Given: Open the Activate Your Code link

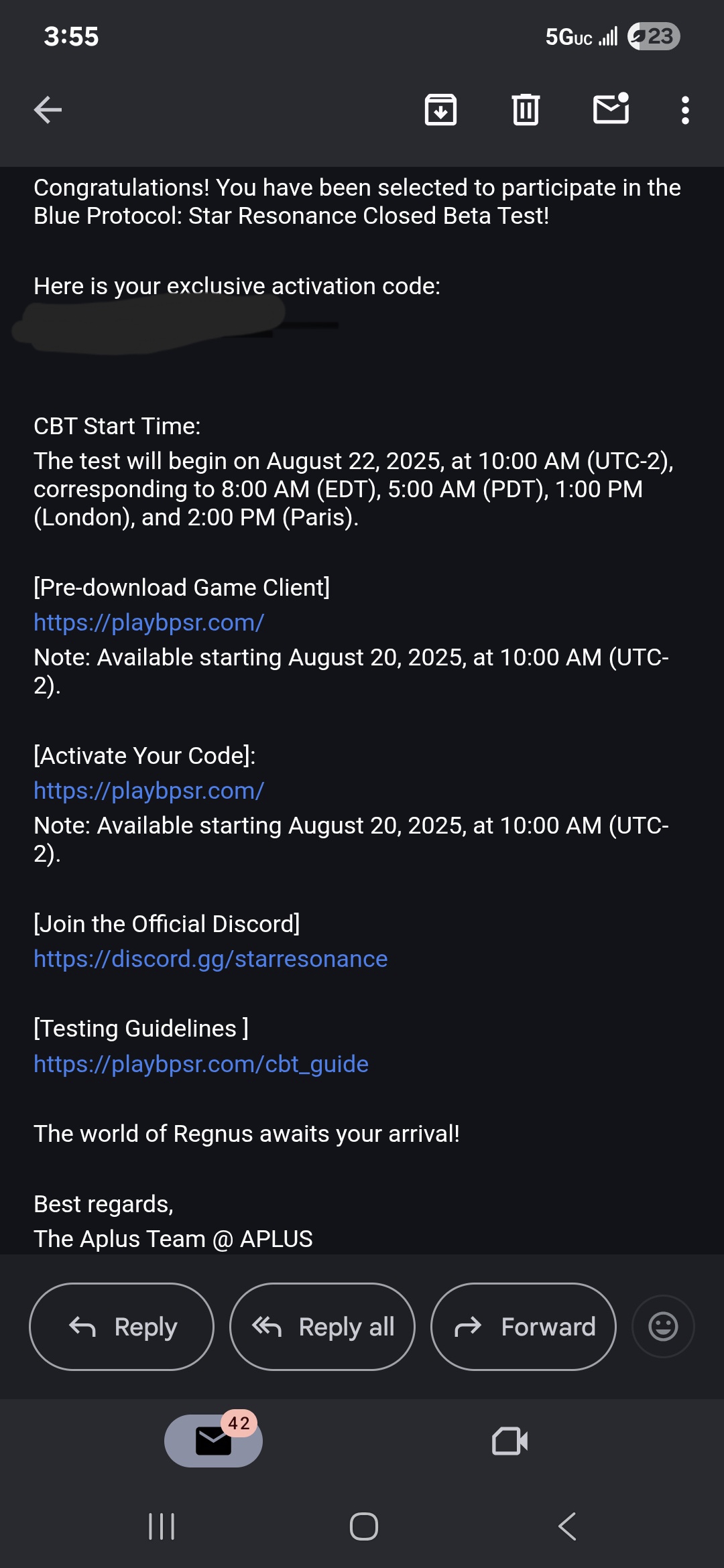Looking at the screenshot, I should (x=149, y=791).
